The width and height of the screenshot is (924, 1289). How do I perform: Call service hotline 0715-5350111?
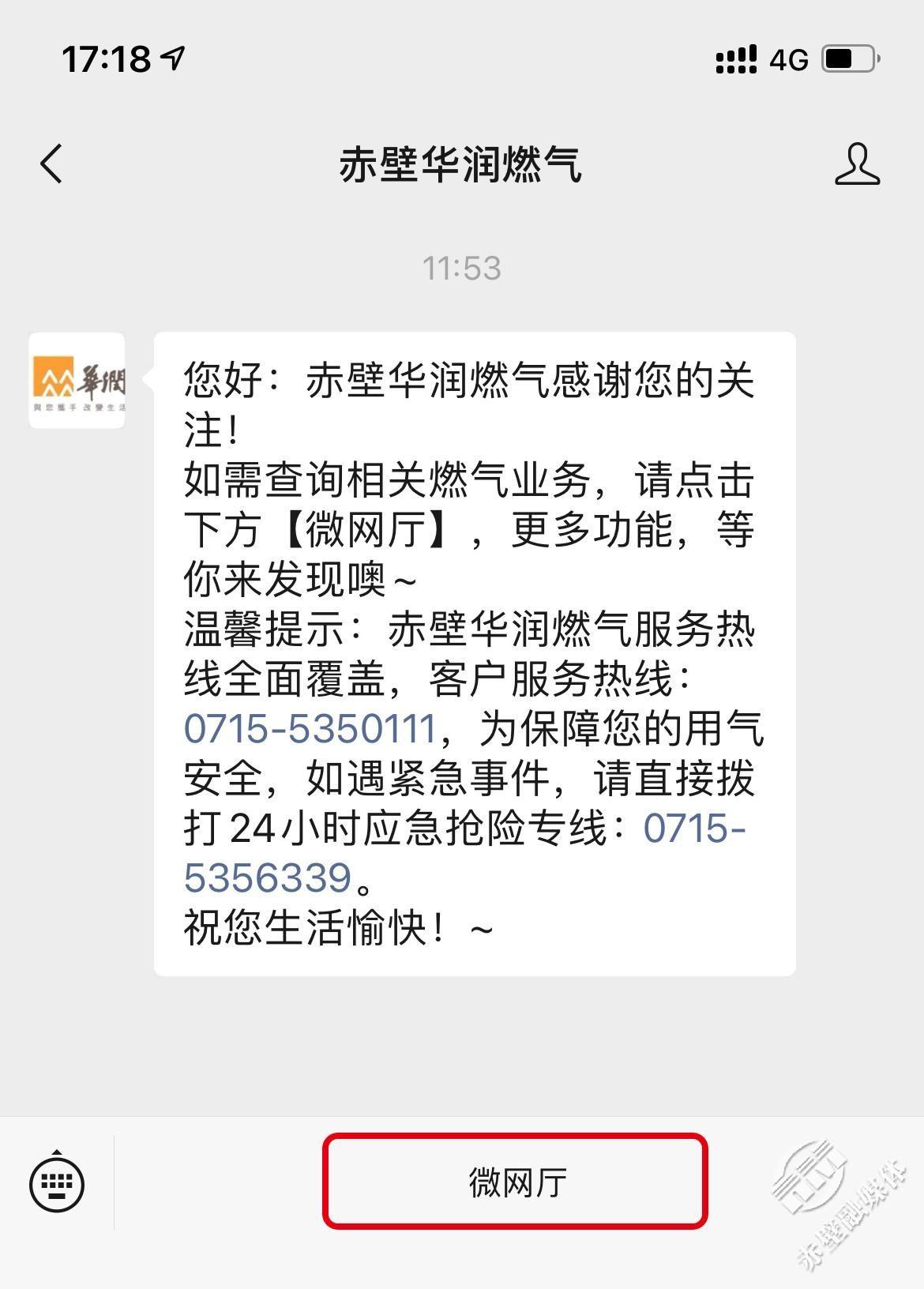pyautogui.click(x=310, y=729)
